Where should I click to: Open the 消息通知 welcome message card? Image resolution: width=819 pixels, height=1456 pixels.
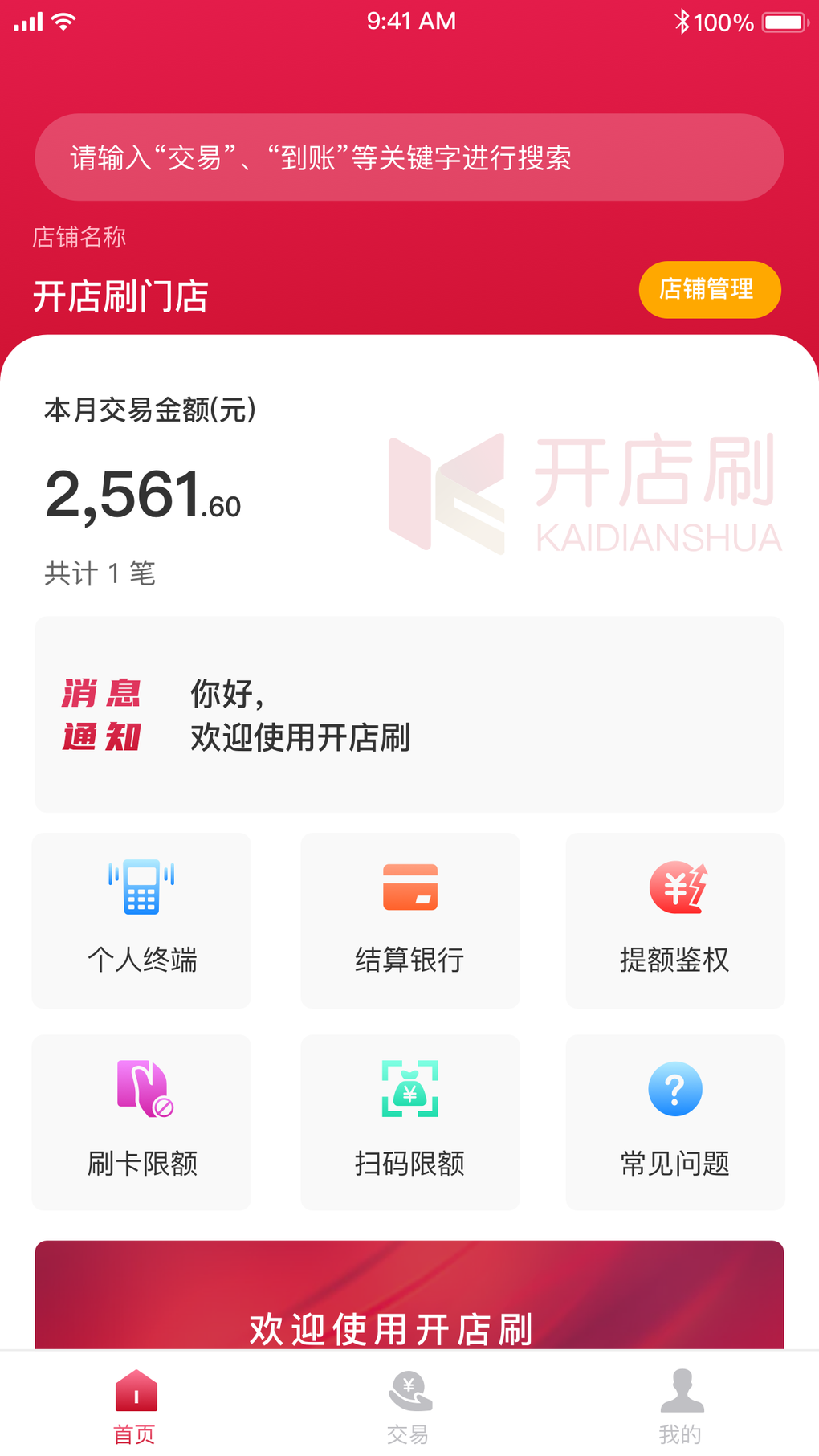coord(409,714)
